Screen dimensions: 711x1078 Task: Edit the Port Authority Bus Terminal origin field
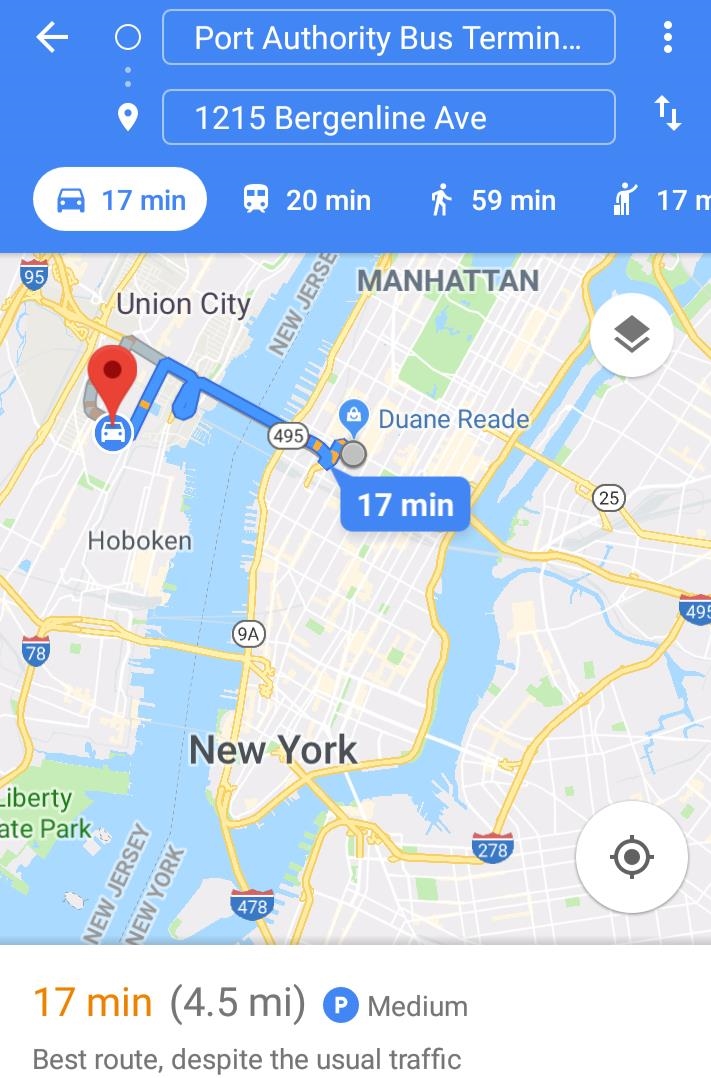pyautogui.click(x=388, y=38)
